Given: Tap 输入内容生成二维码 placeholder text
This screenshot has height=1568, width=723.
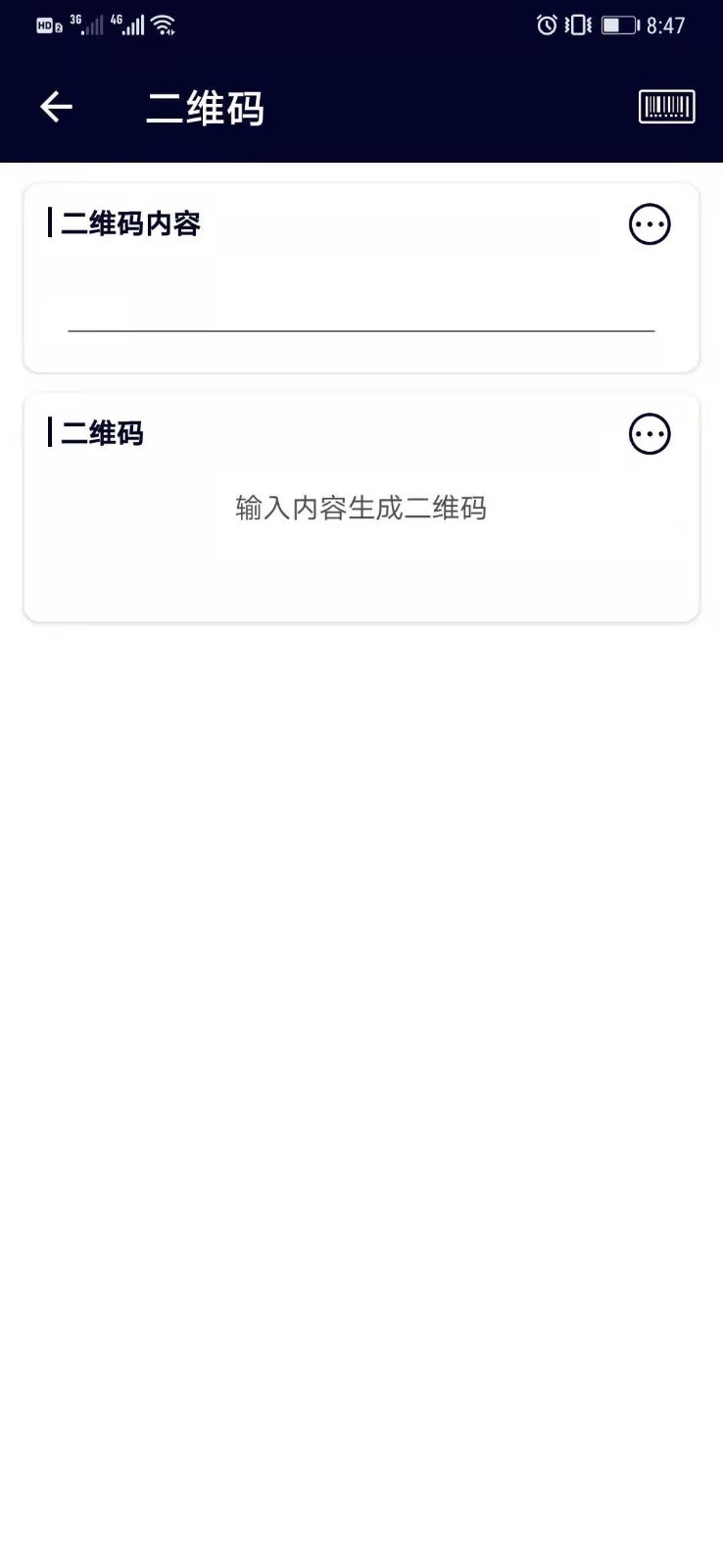Looking at the screenshot, I should click(x=361, y=509).
